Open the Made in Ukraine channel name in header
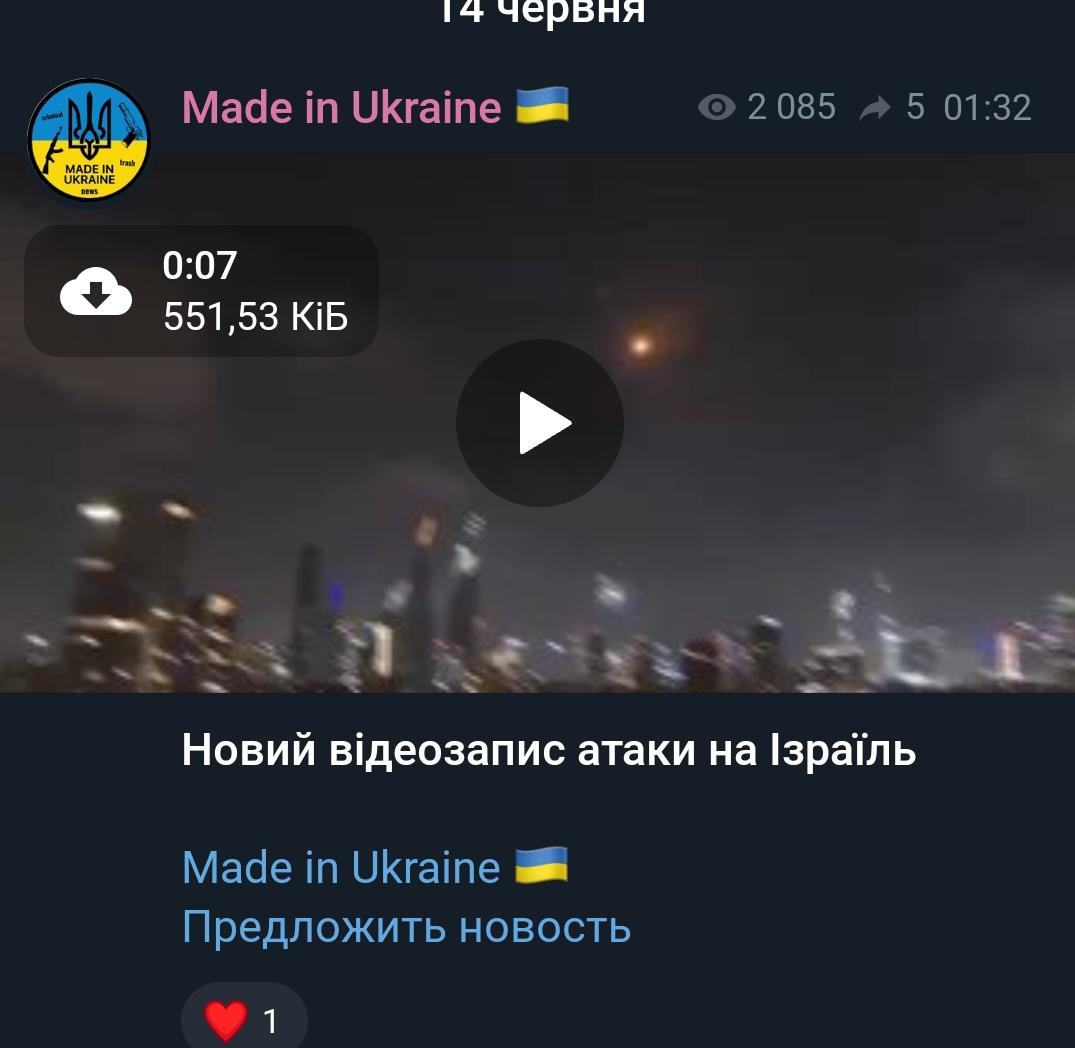Screen dimensions: 1075x1048 click(x=342, y=107)
